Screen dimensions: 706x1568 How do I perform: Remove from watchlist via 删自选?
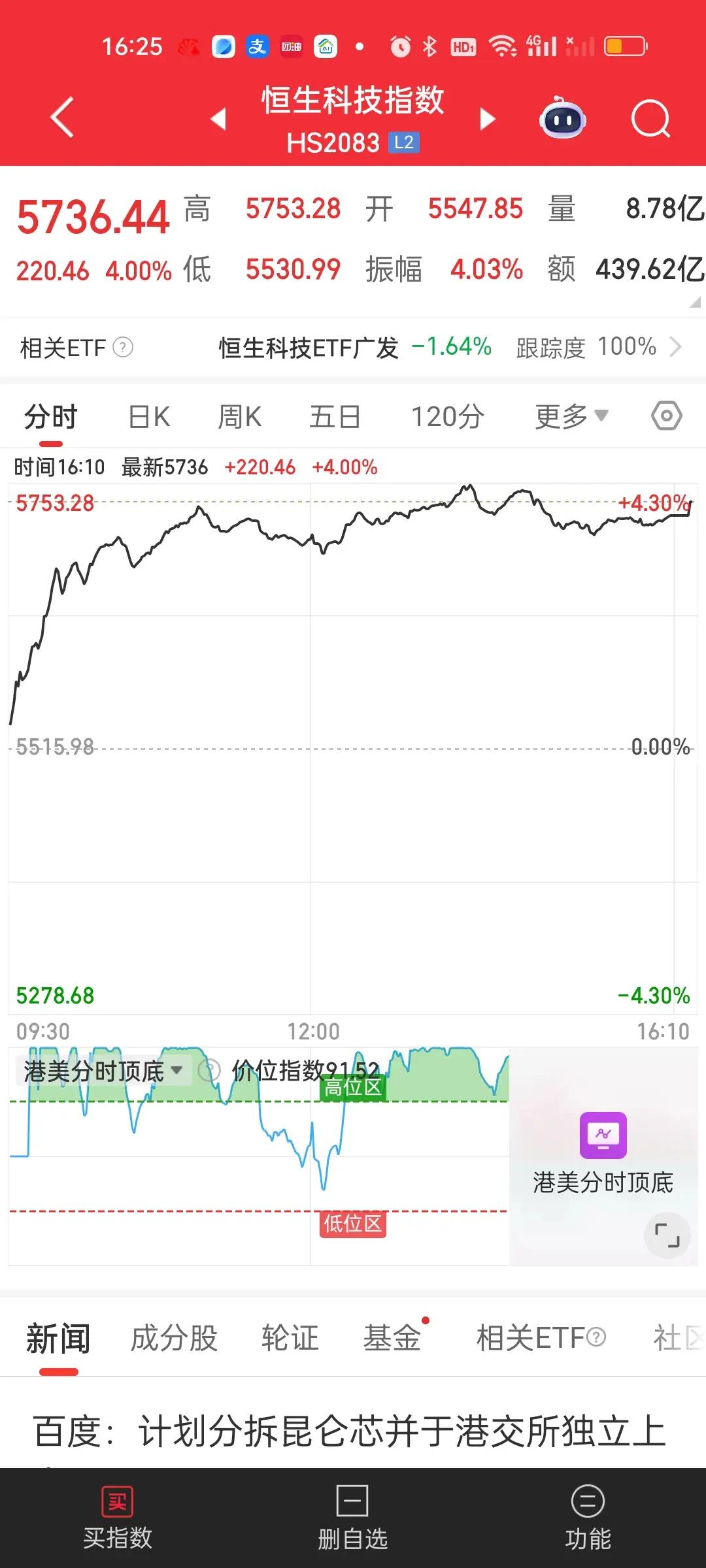click(353, 1519)
